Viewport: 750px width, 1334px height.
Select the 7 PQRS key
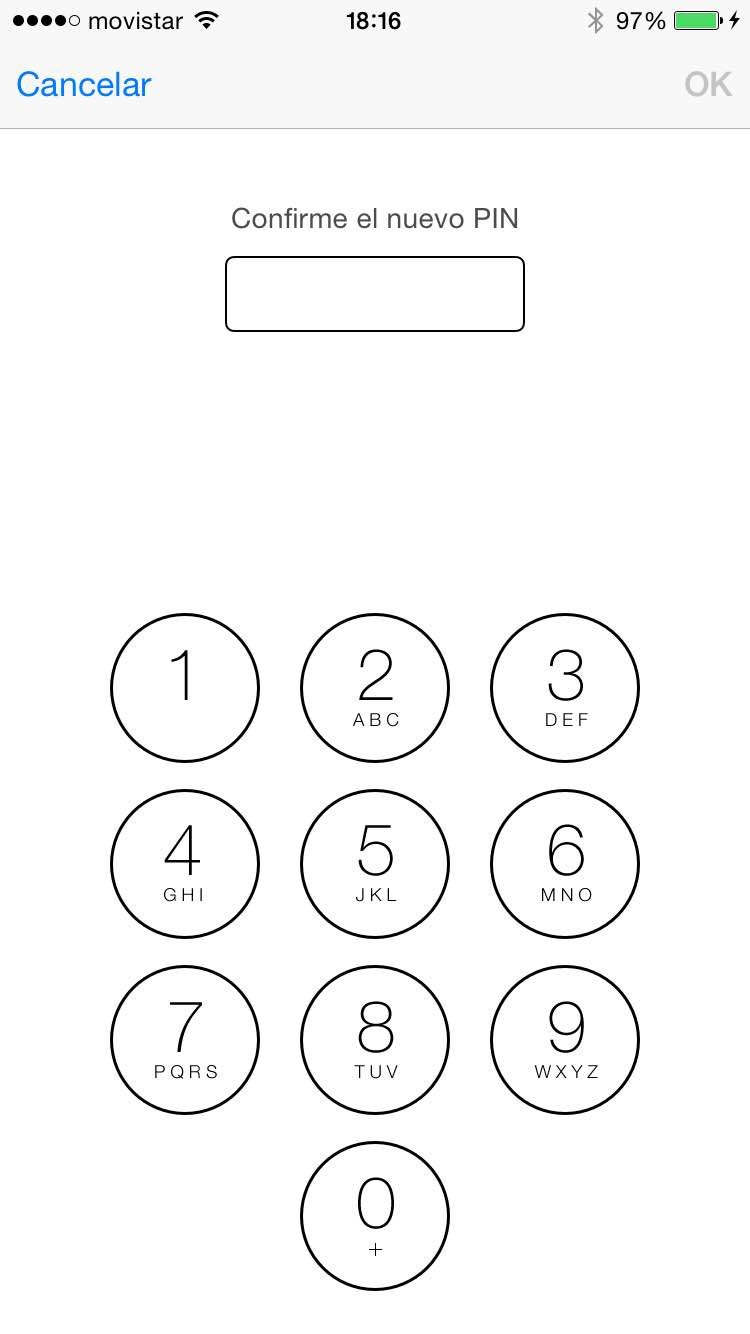coord(185,1040)
